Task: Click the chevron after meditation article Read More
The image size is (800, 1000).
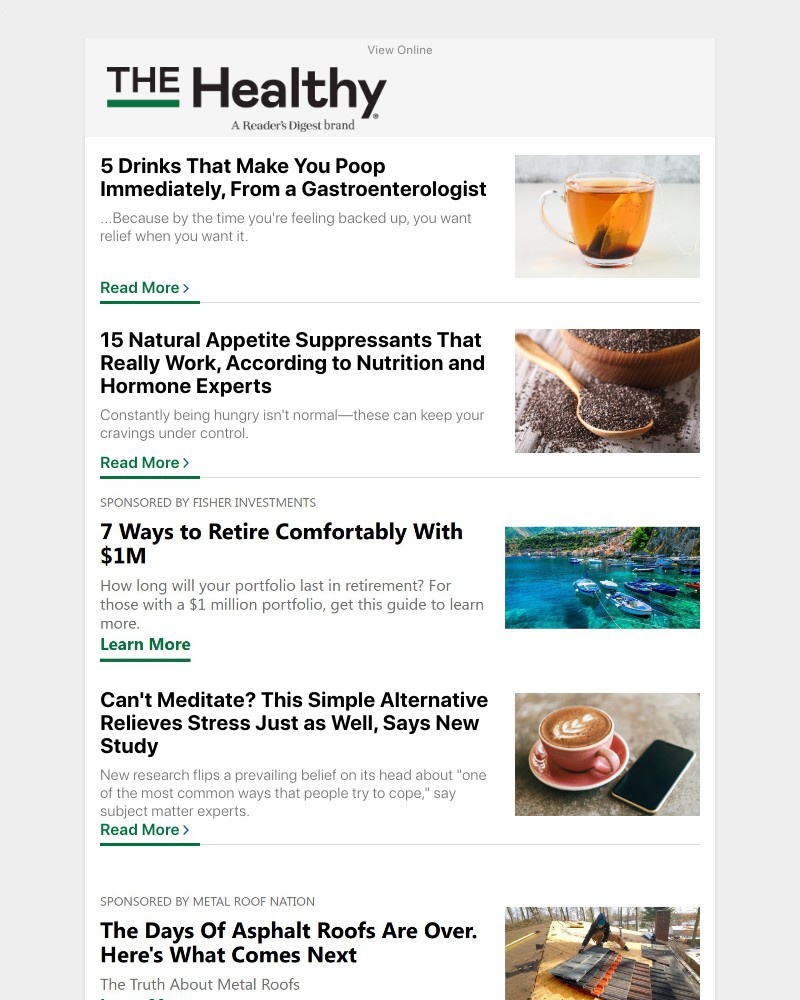Action: click(185, 829)
